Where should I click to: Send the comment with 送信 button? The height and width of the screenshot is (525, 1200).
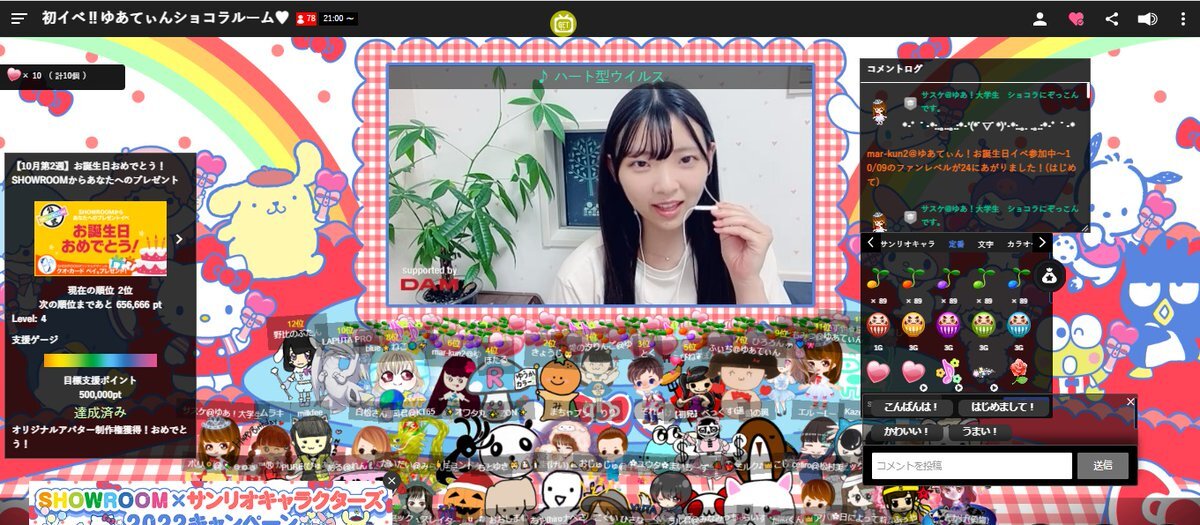[x=1102, y=465]
